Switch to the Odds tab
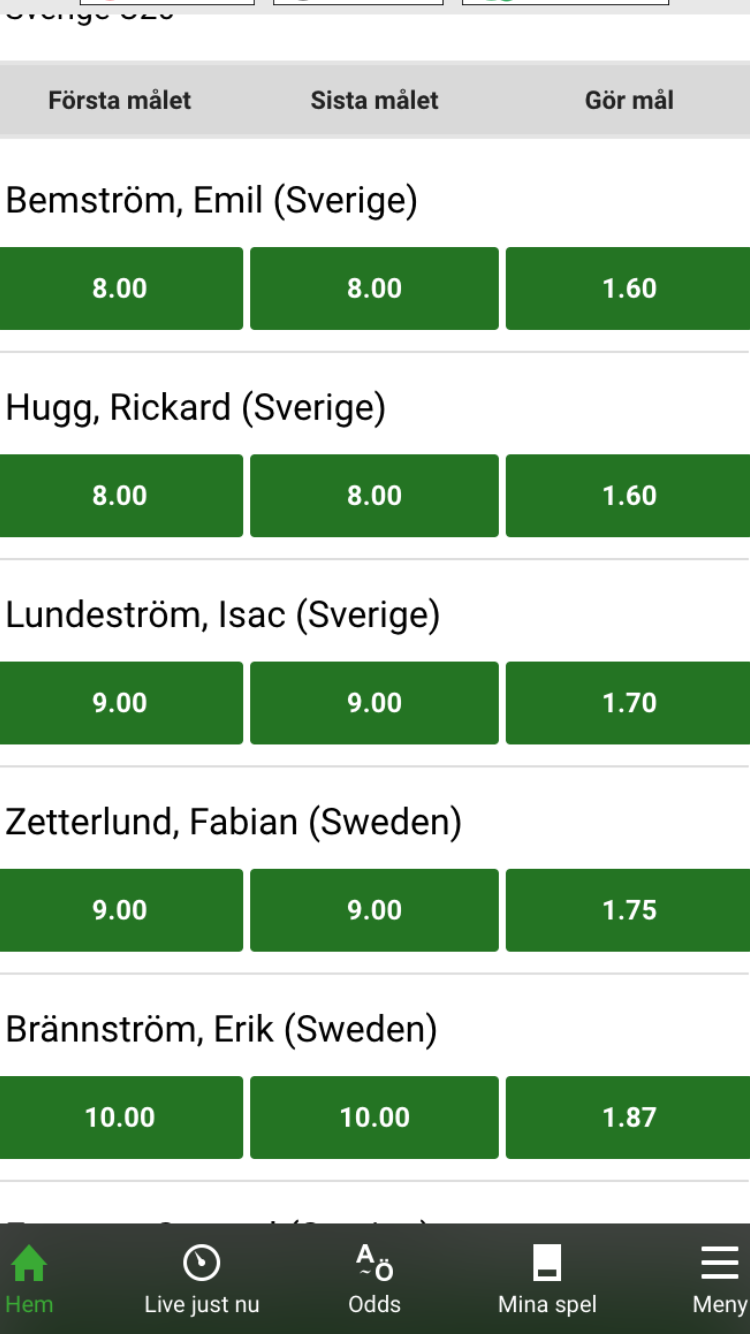The width and height of the screenshot is (750, 1334). [x=374, y=1279]
